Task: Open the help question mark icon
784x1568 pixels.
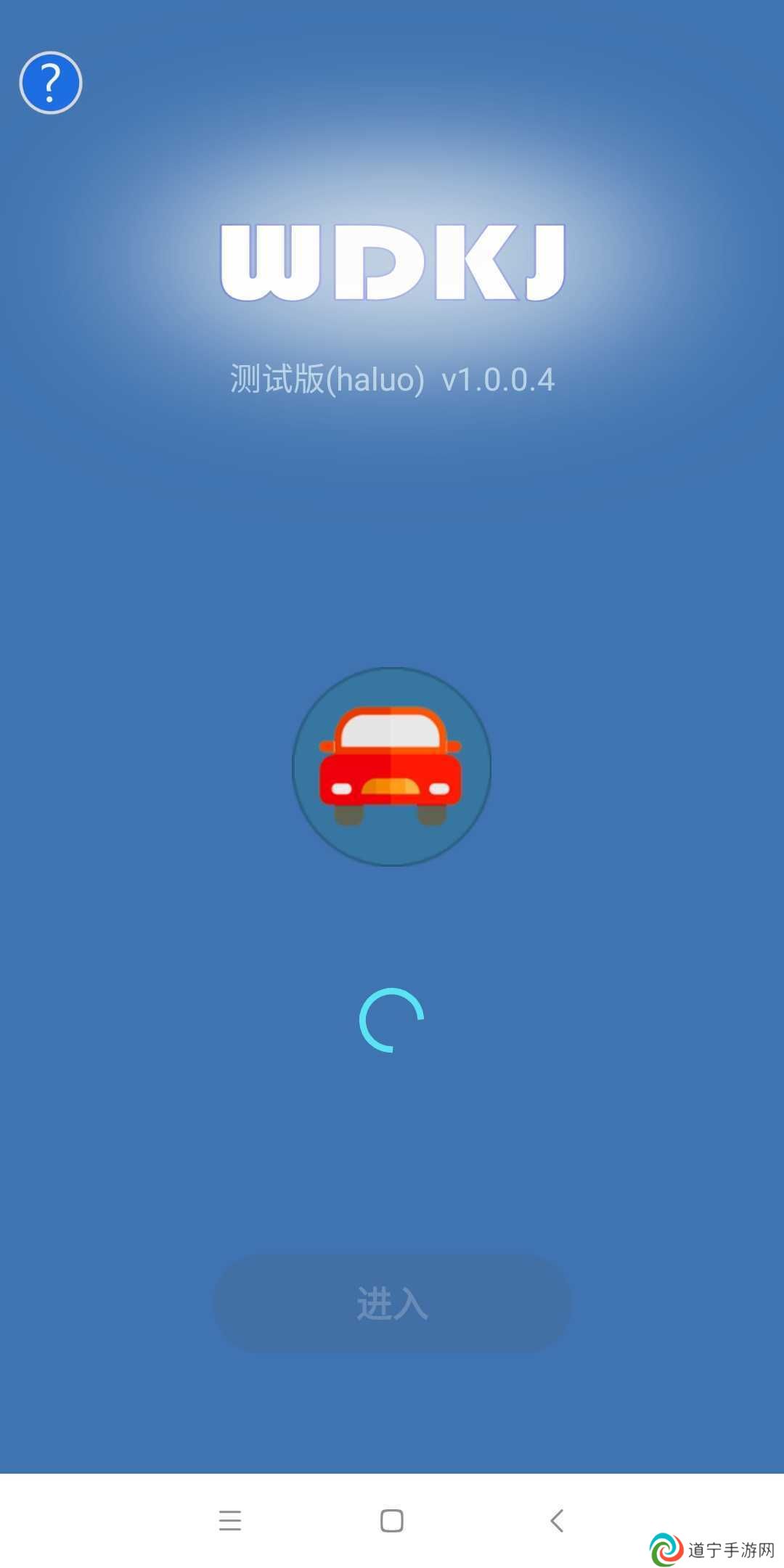Action: pyautogui.click(x=50, y=83)
